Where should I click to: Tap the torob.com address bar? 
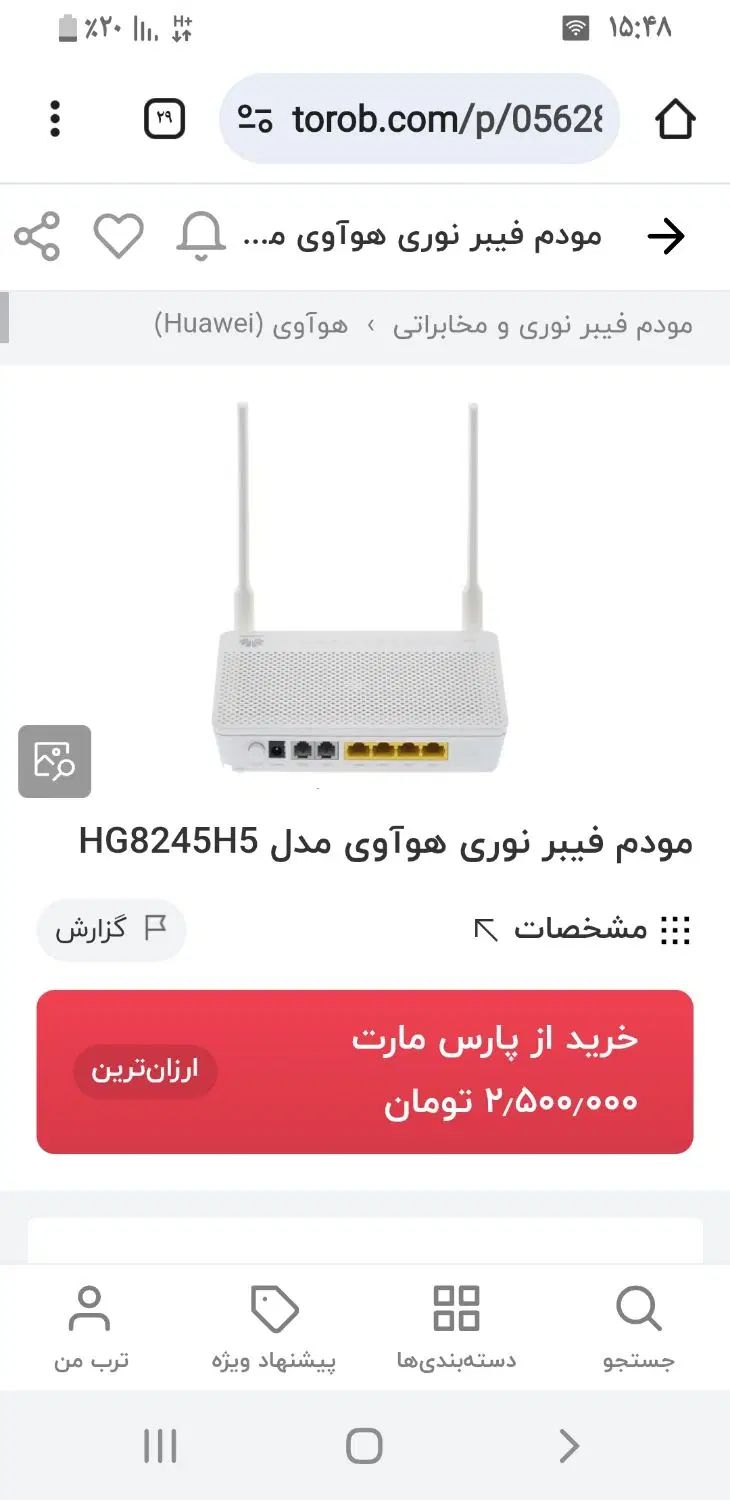[420, 119]
